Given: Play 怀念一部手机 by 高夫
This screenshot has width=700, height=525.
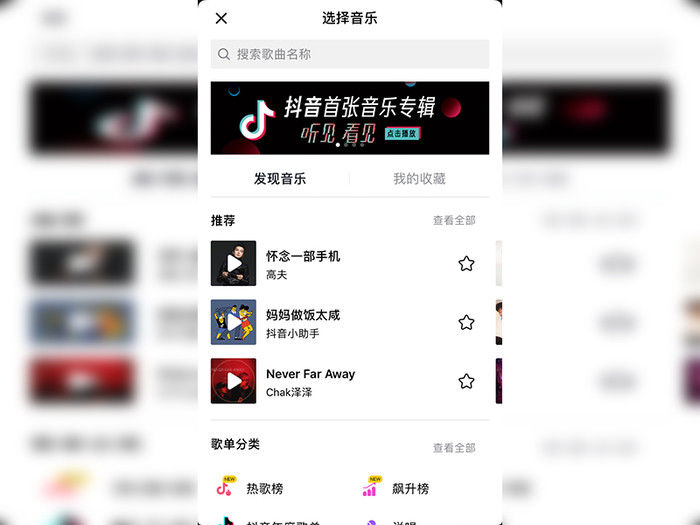Looking at the screenshot, I should (233, 264).
